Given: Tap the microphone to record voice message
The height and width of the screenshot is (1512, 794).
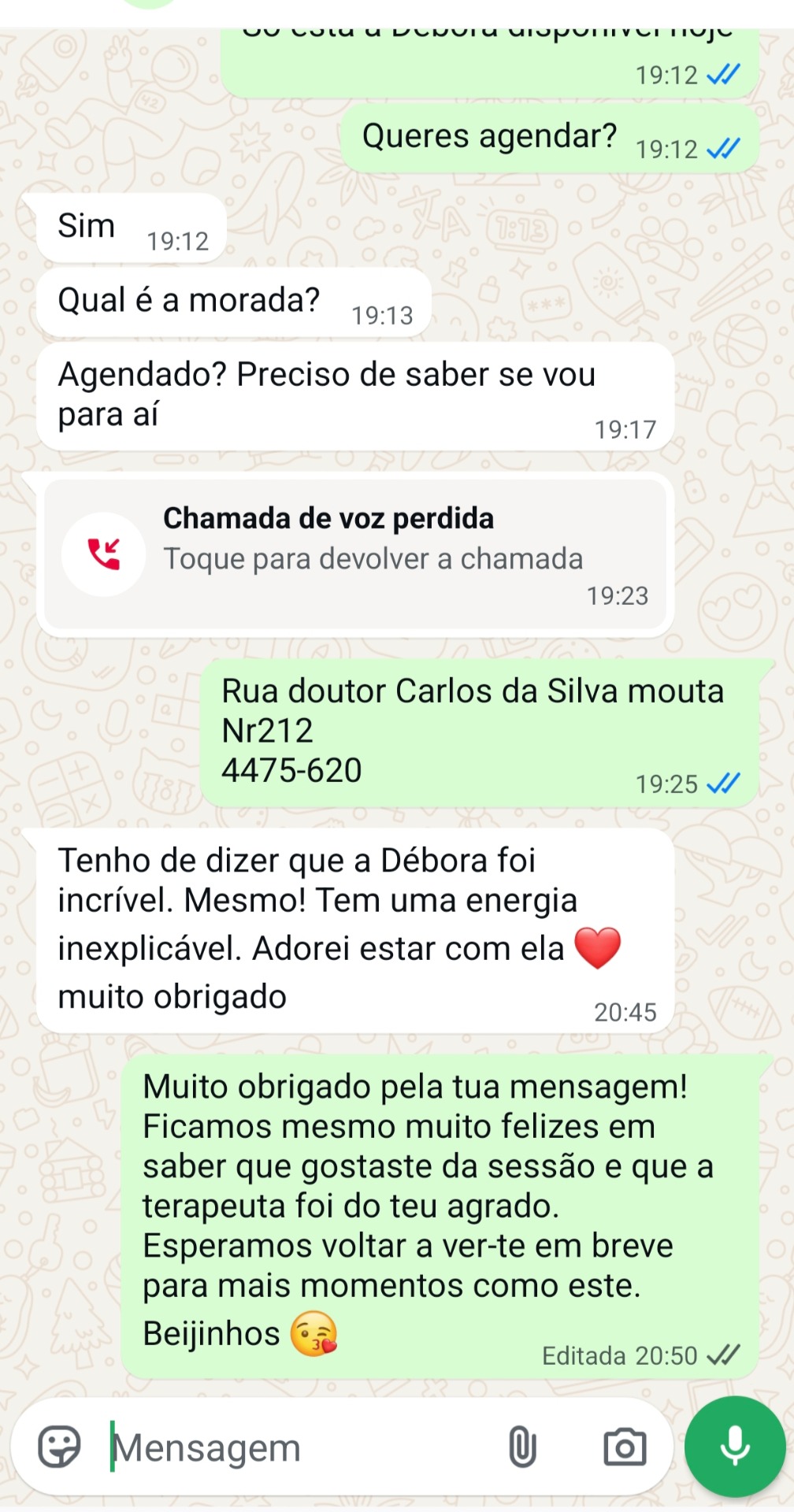Looking at the screenshot, I should 735,1447.
